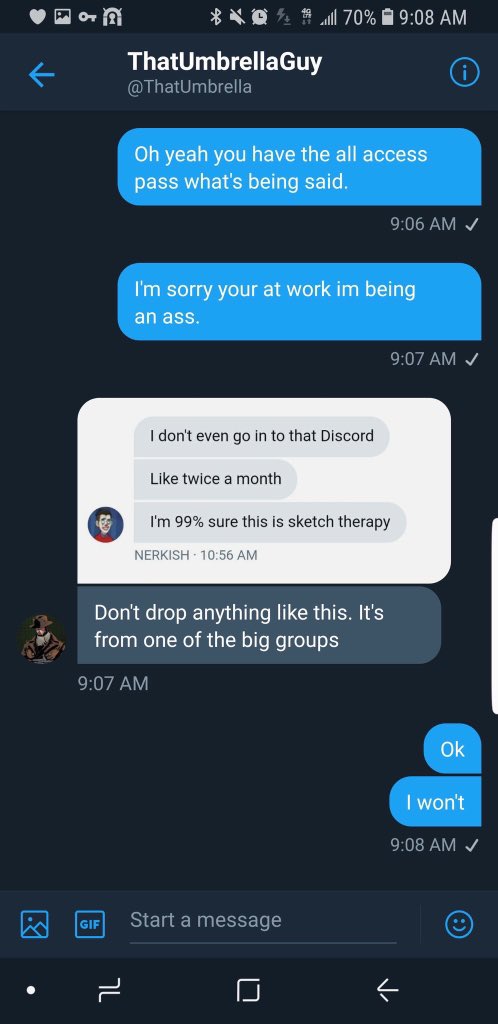Open the emoji smiley picker

point(459,924)
